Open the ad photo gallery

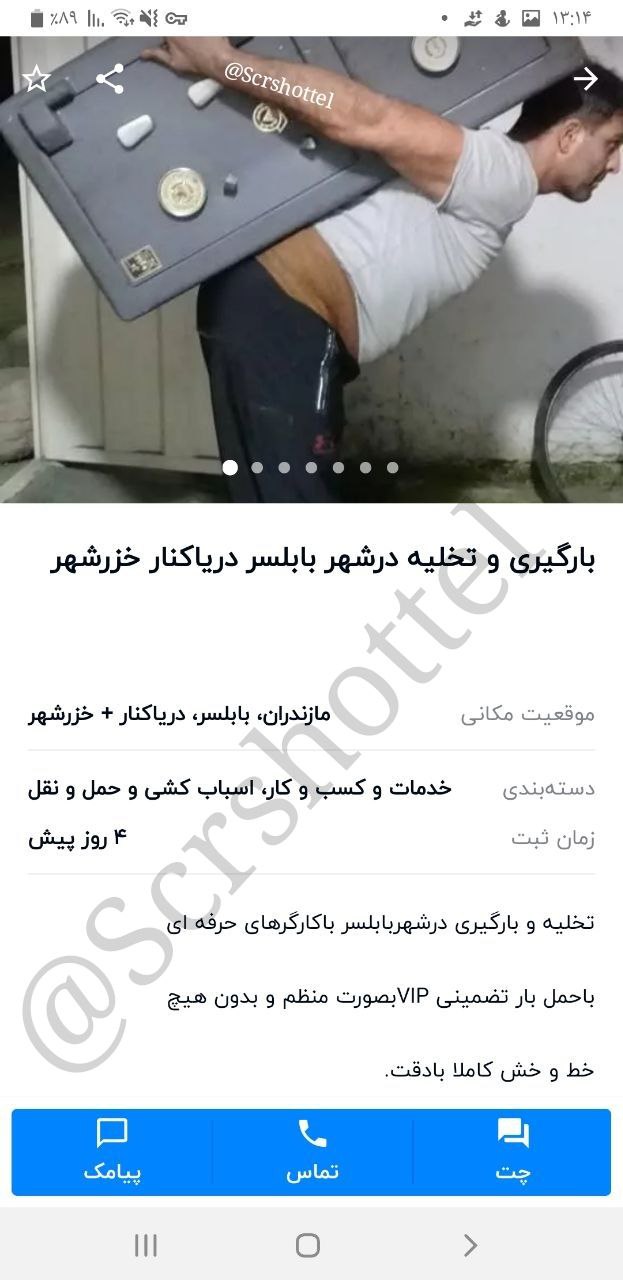[x=311, y=270]
